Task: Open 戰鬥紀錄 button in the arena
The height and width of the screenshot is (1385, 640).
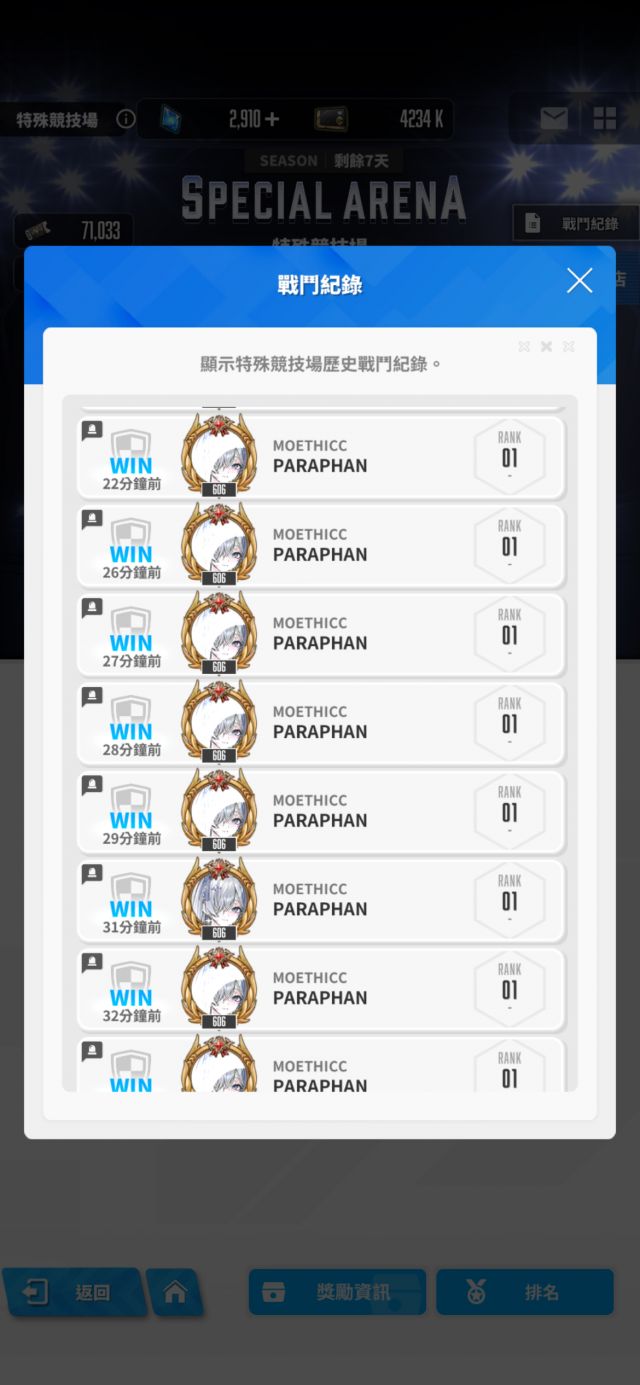Action: (575, 223)
